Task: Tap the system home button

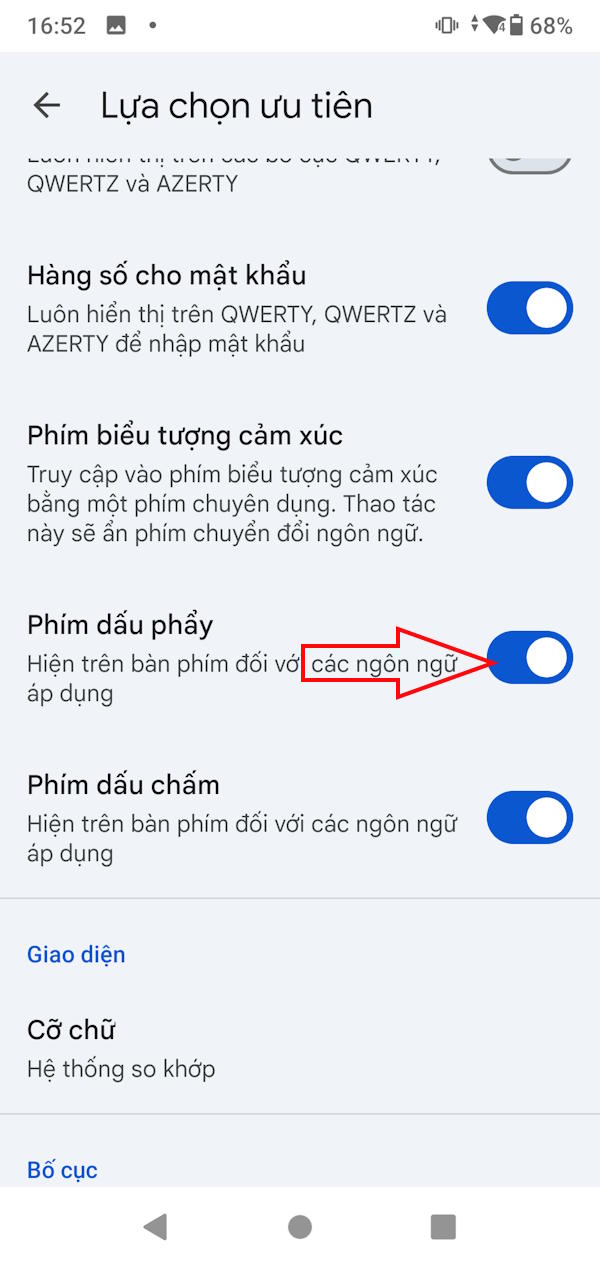Action: tap(299, 1227)
